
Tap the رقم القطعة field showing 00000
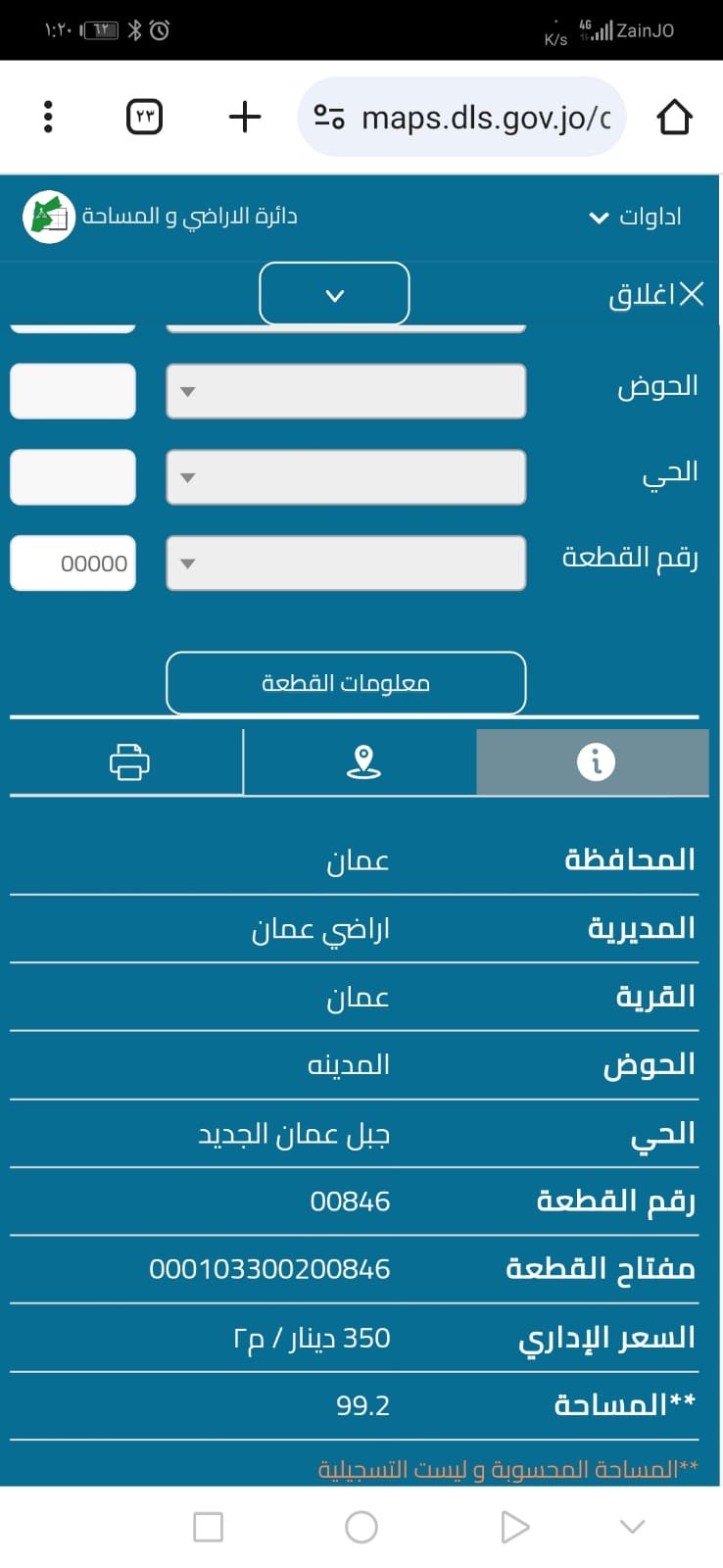coord(72,563)
